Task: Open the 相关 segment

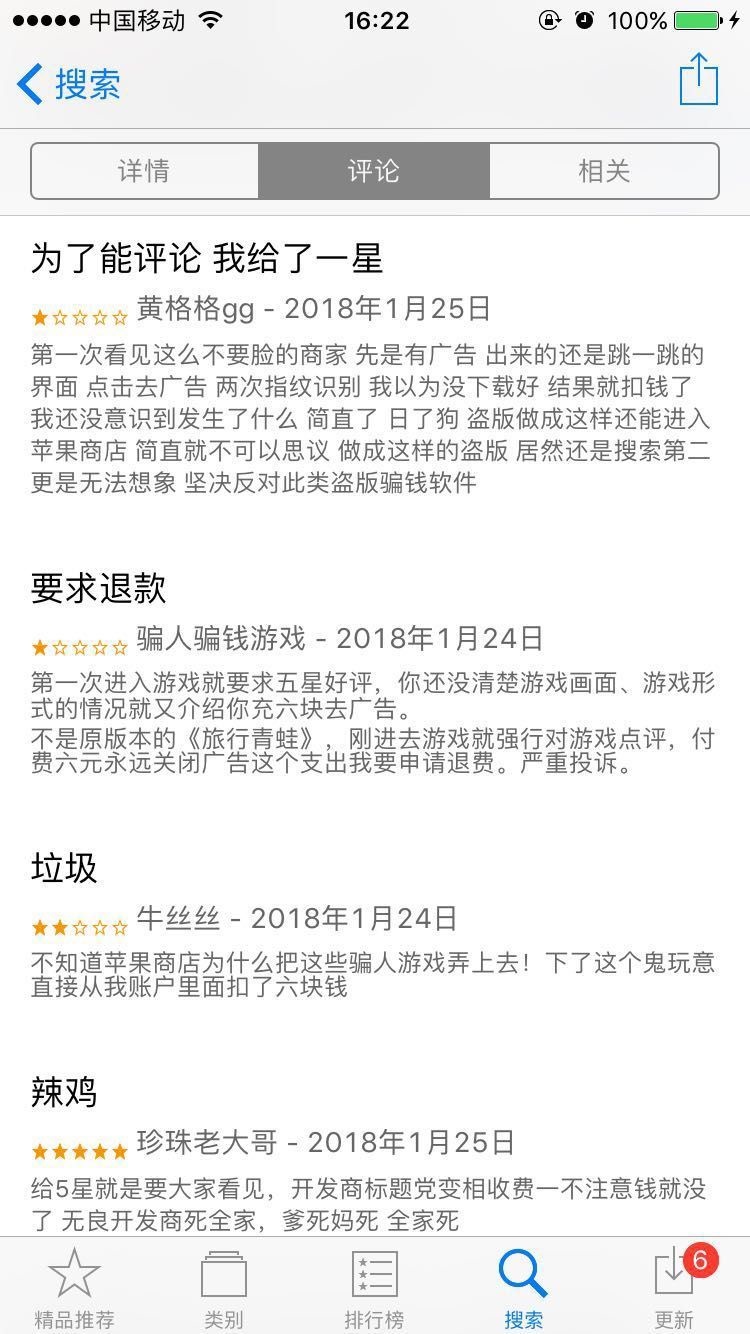Action: tap(604, 171)
